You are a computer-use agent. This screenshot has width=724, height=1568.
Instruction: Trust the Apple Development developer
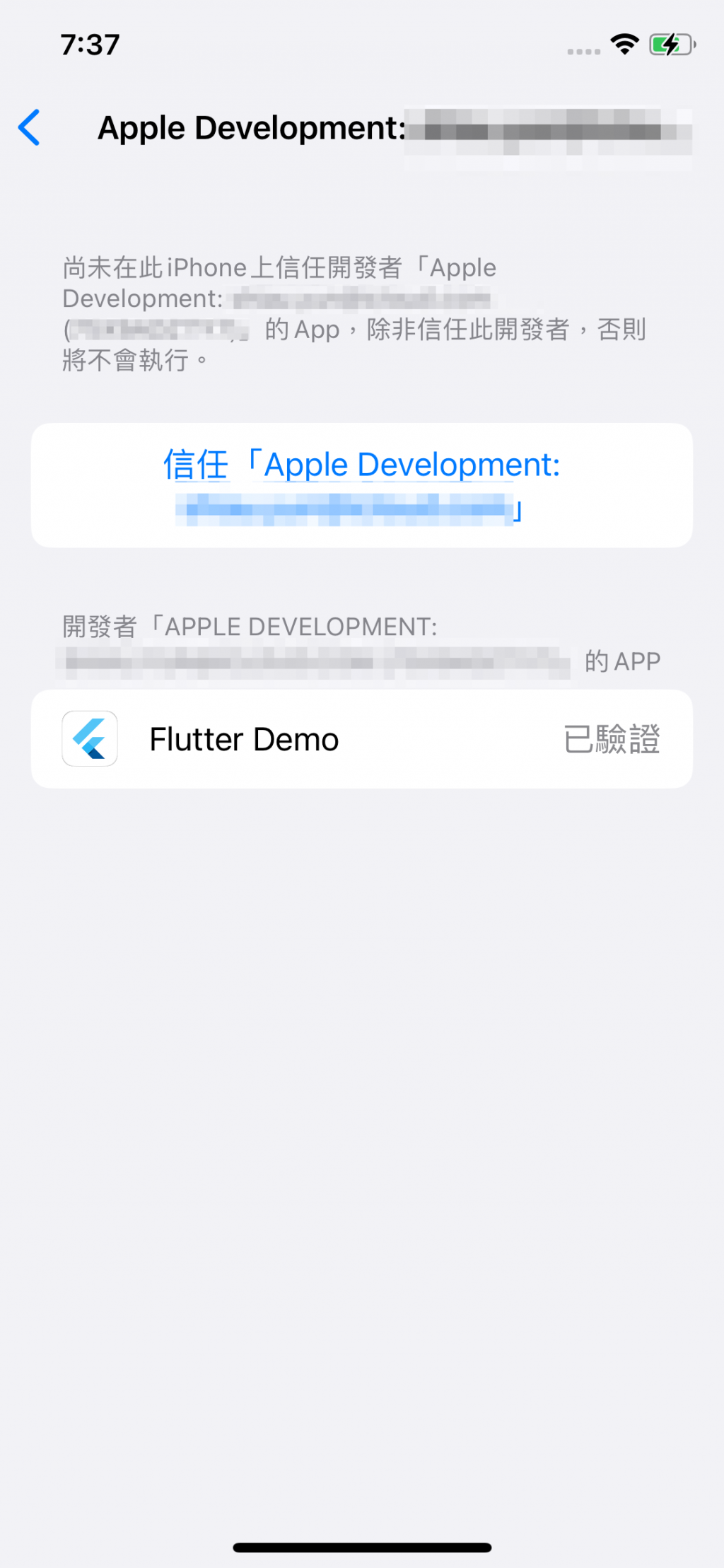coord(361,485)
